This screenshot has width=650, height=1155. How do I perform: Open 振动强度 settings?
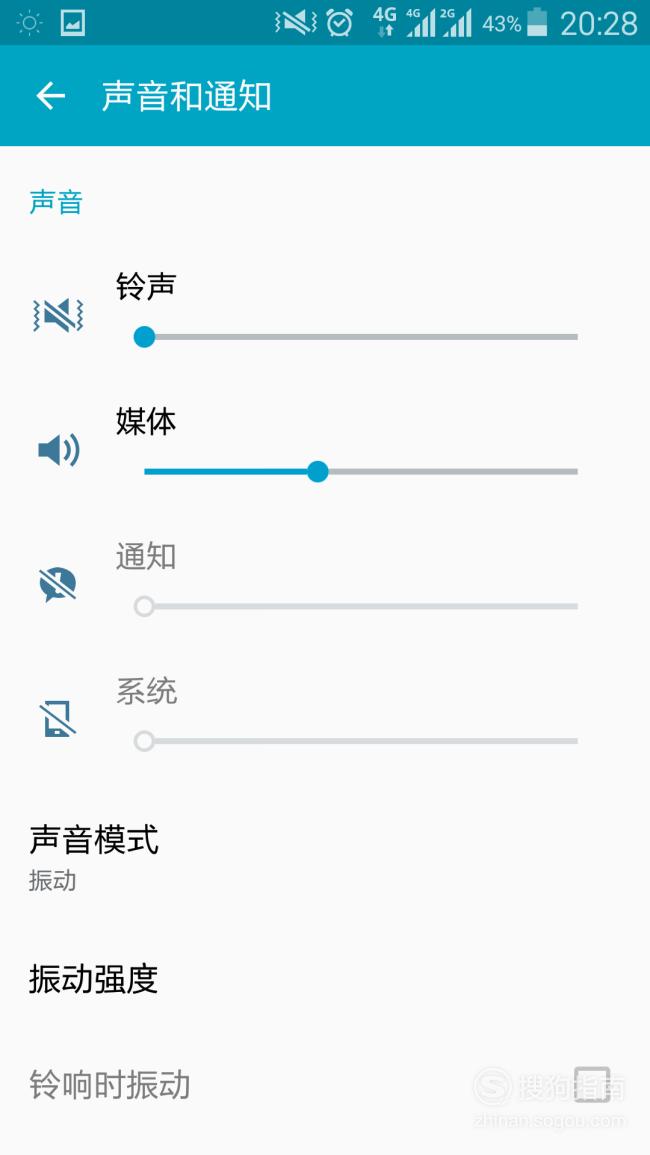(x=325, y=979)
